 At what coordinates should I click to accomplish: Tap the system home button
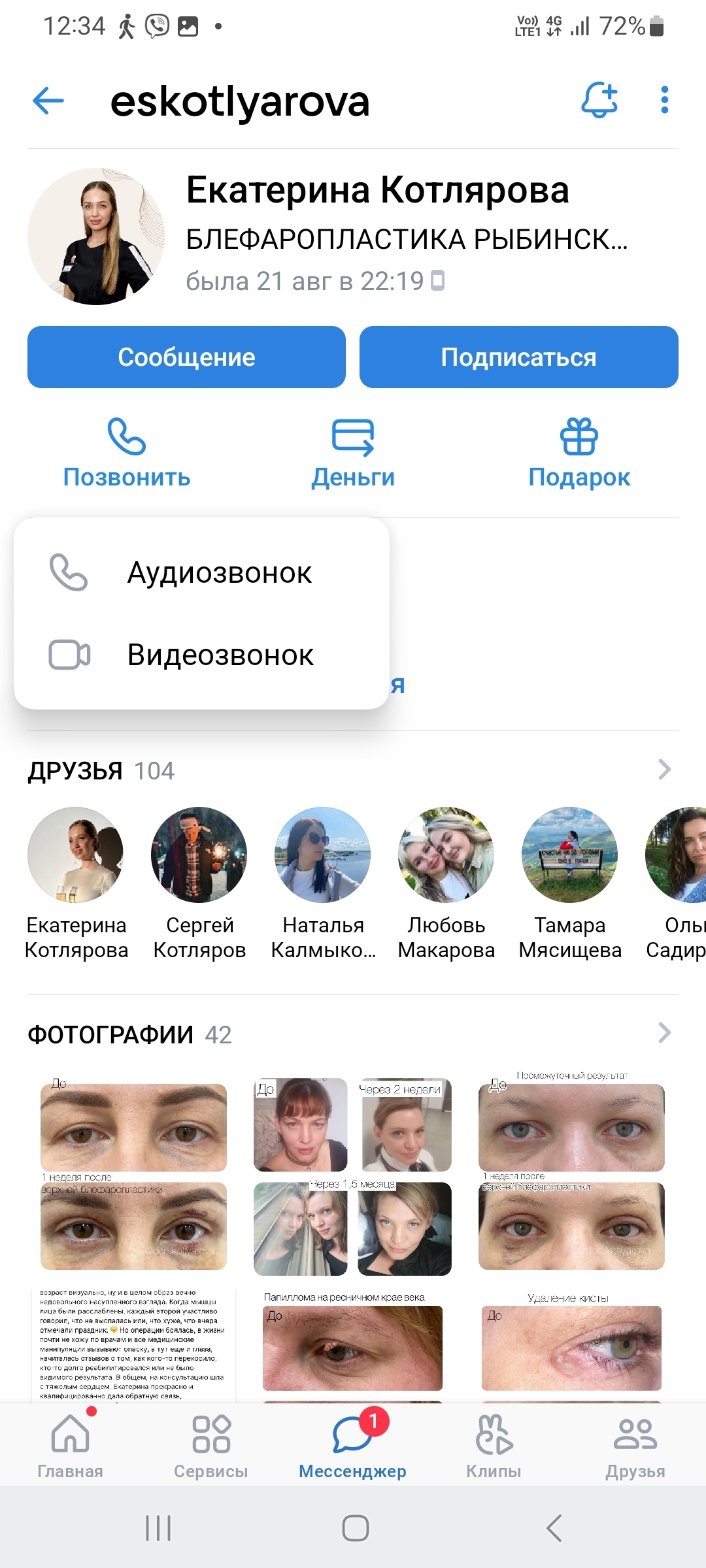[x=355, y=1528]
